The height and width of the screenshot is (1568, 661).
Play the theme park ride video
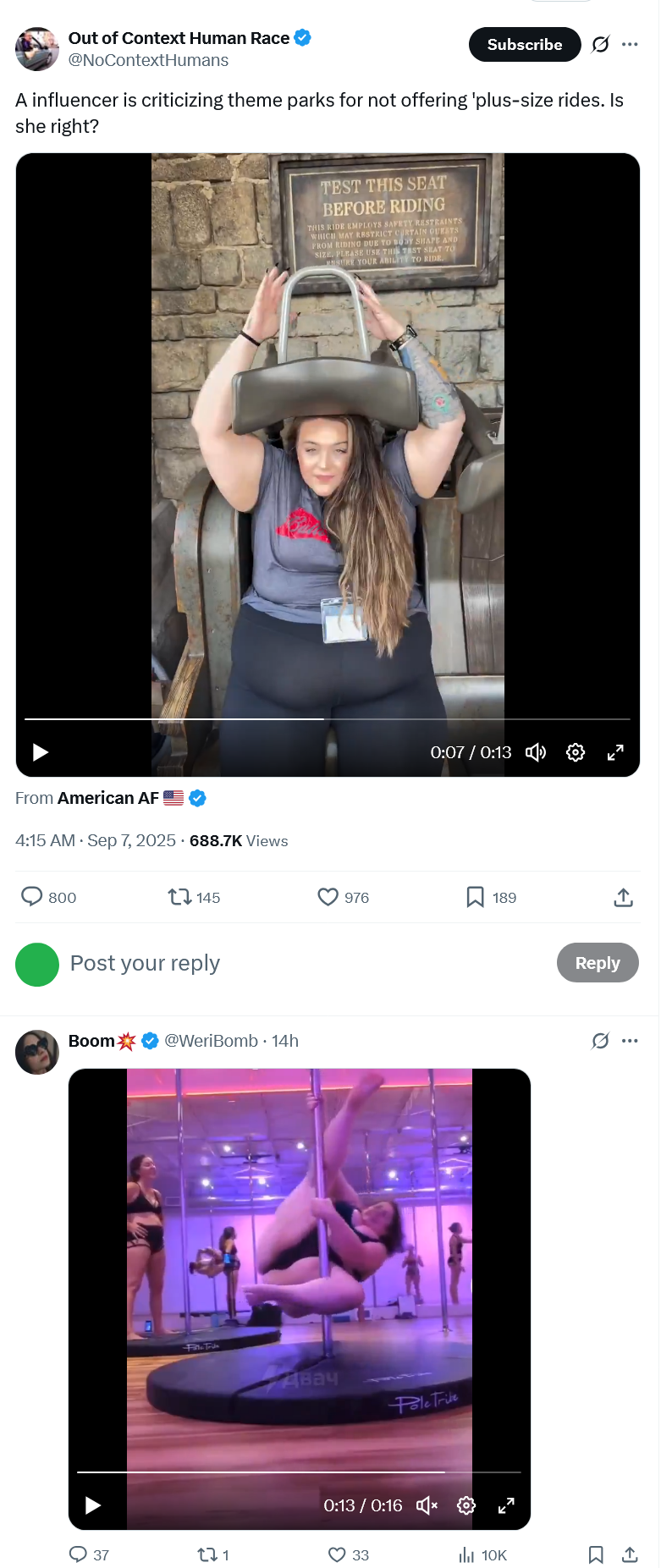pyautogui.click(x=40, y=752)
